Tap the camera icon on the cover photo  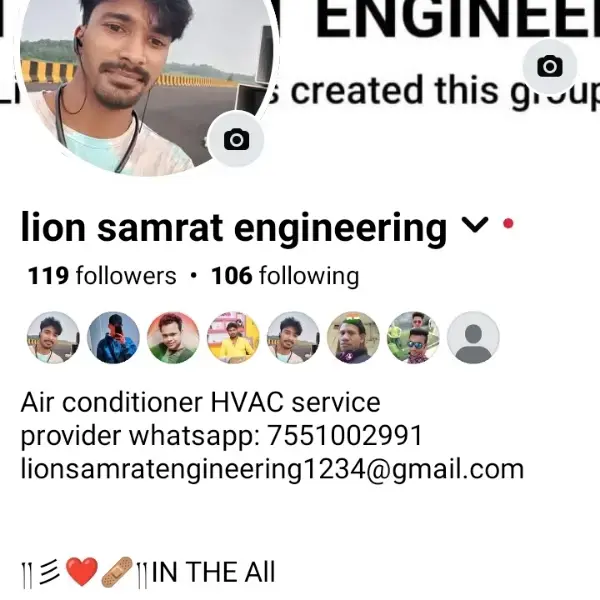coord(550,67)
